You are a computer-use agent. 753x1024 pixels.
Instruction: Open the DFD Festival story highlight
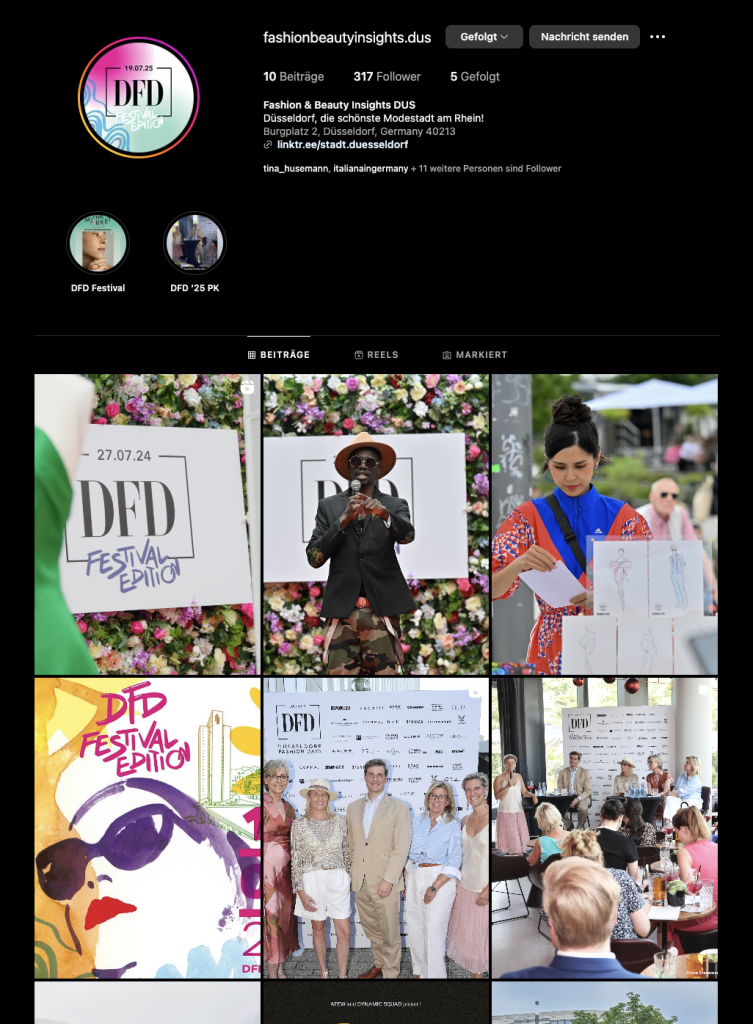pyautogui.click(x=98, y=243)
